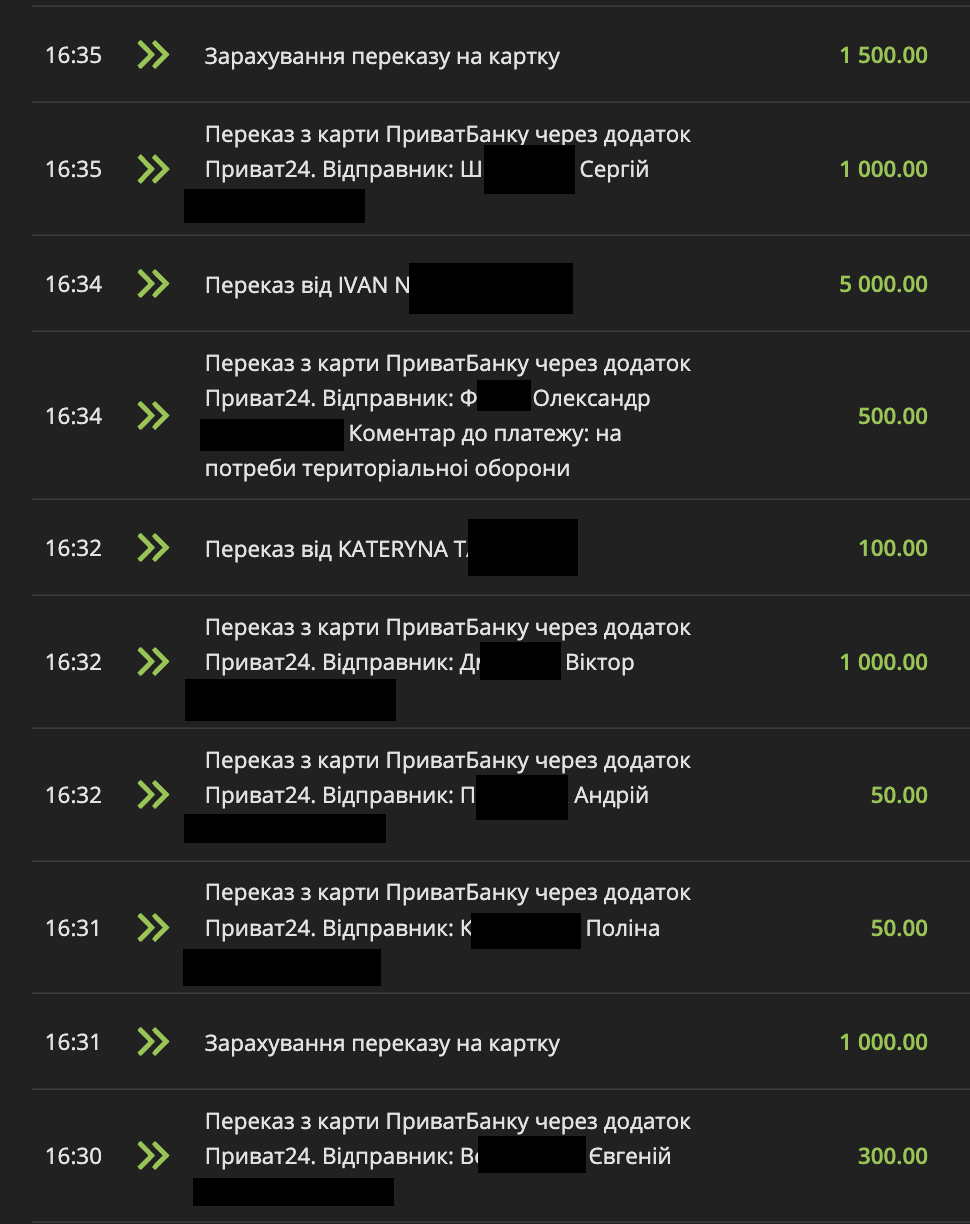View Поліна's 50.00 transfer at 16:31
This screenshot has height=1224, width=970.
coord(447,910)
